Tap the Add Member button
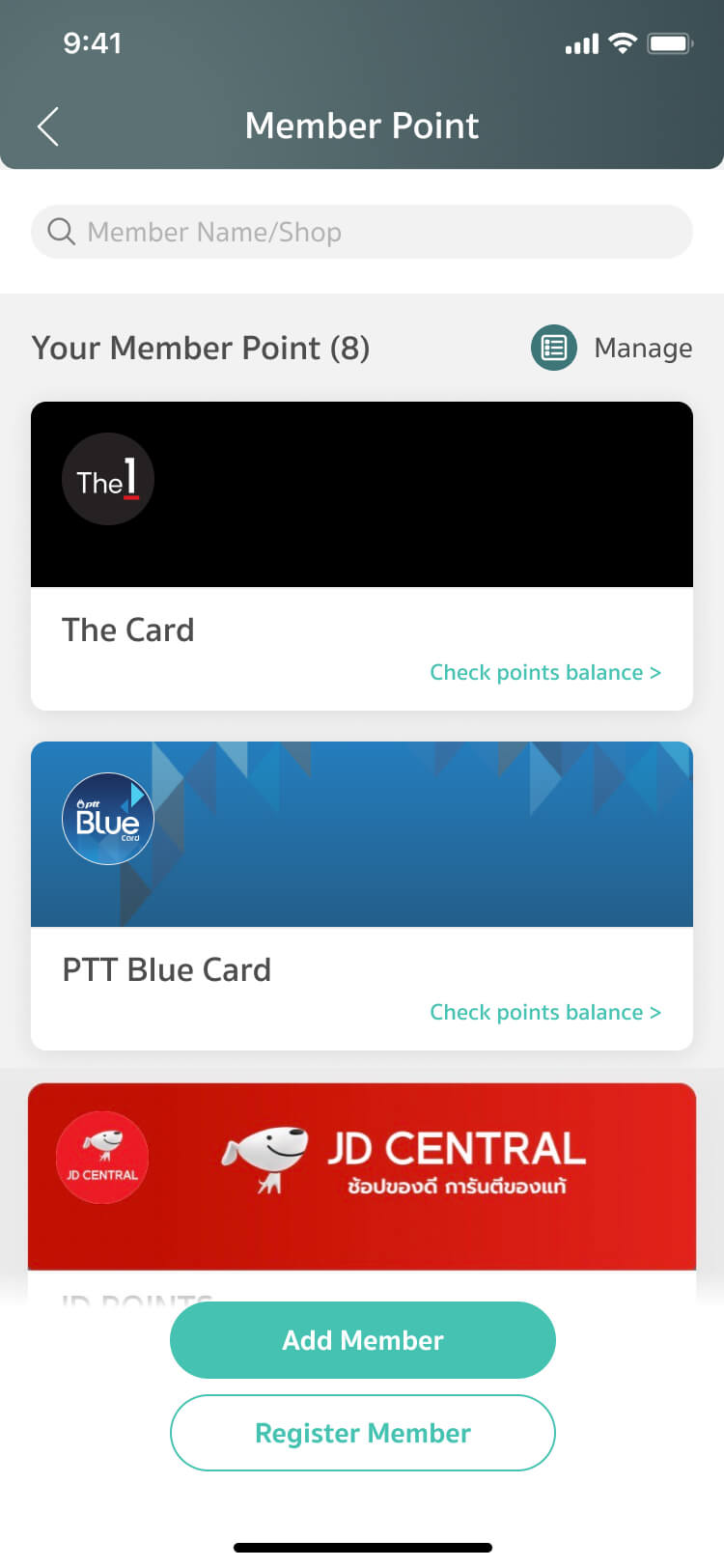 tap(362, 1340)
